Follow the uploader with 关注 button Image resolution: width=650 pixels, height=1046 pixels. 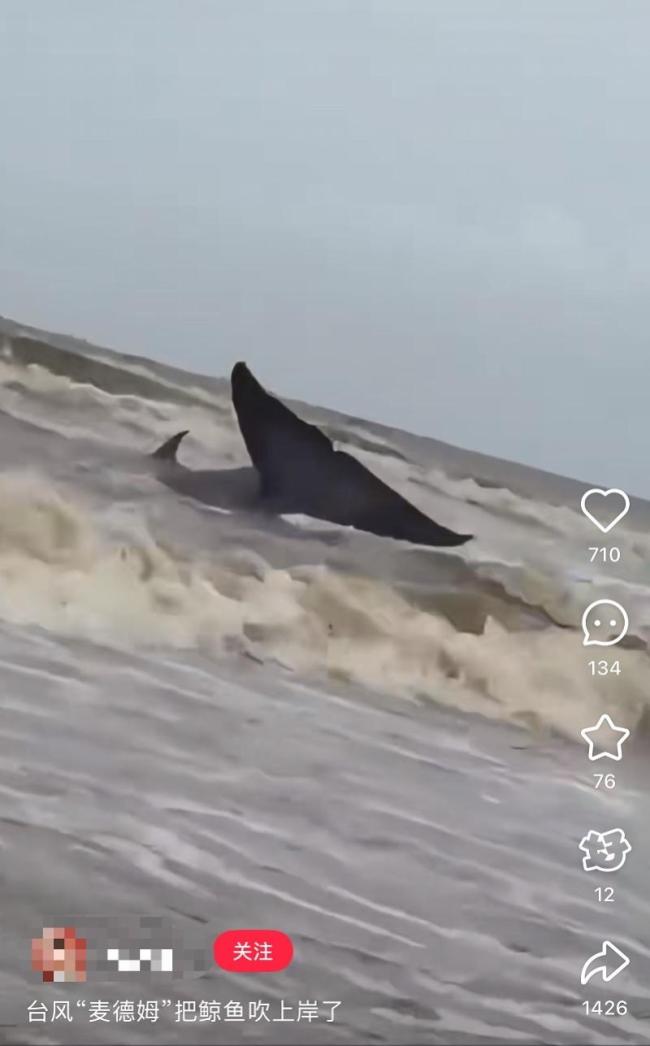click(253, 952)
